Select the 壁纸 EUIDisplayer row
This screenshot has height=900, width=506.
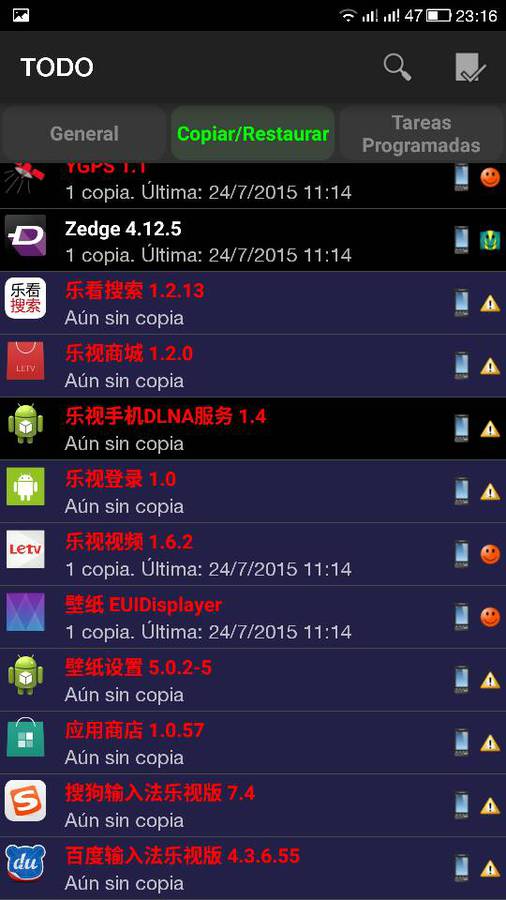253,617
